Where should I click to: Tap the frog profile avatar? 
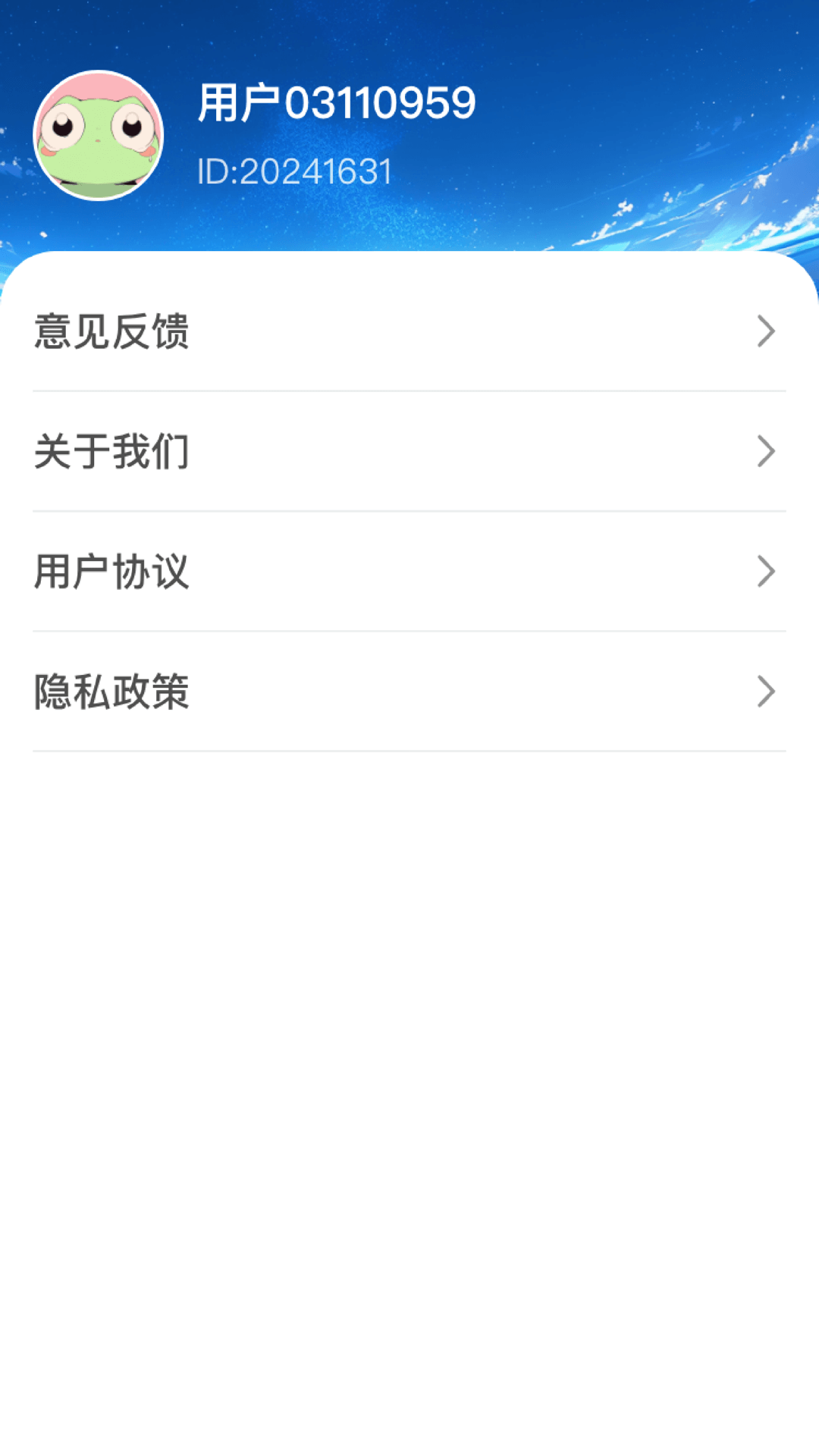[99, 136]
